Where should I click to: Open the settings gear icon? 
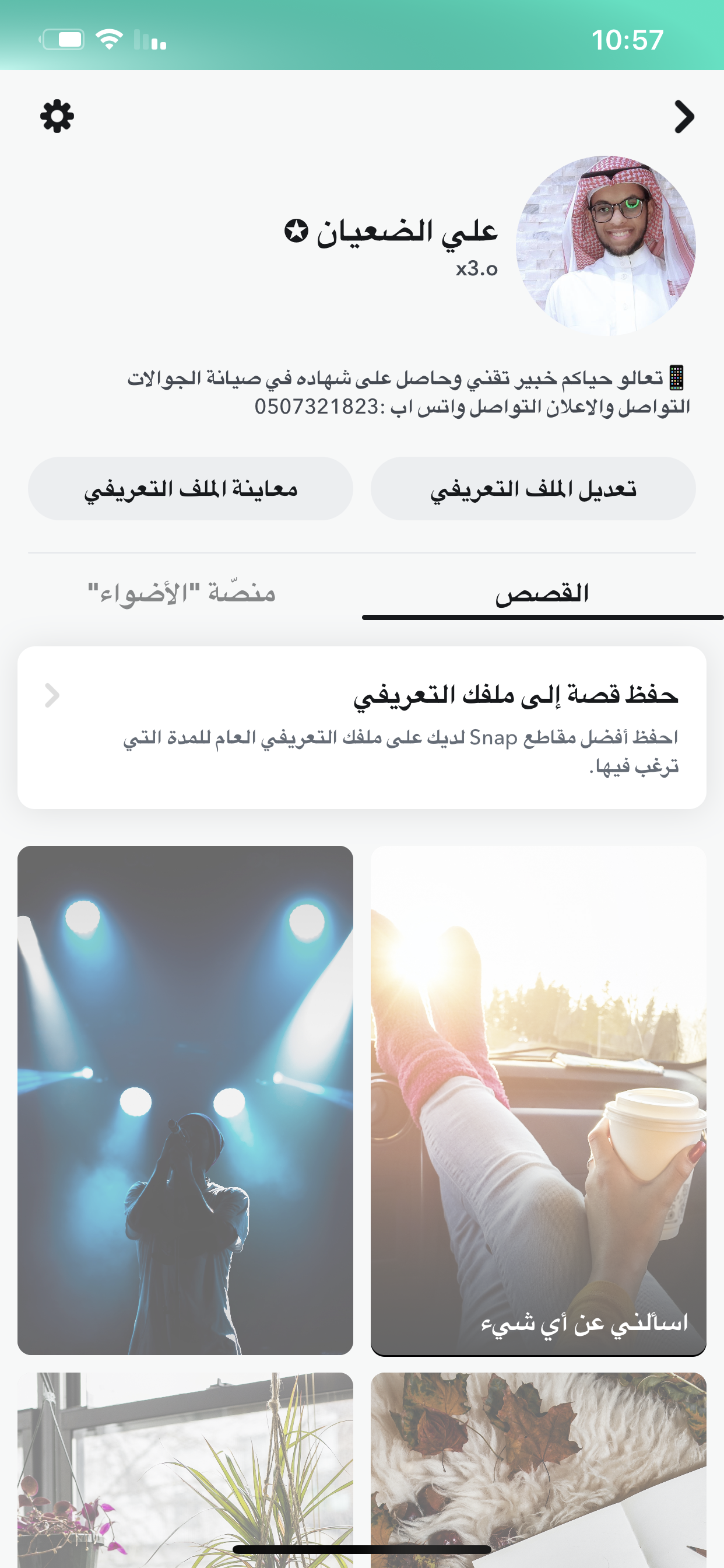point(57,116)
